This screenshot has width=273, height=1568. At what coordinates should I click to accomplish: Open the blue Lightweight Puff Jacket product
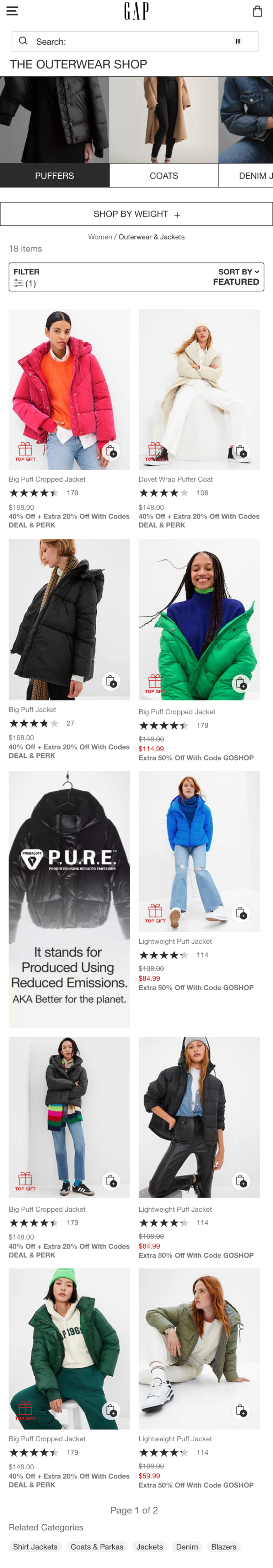tap(199, 851)
